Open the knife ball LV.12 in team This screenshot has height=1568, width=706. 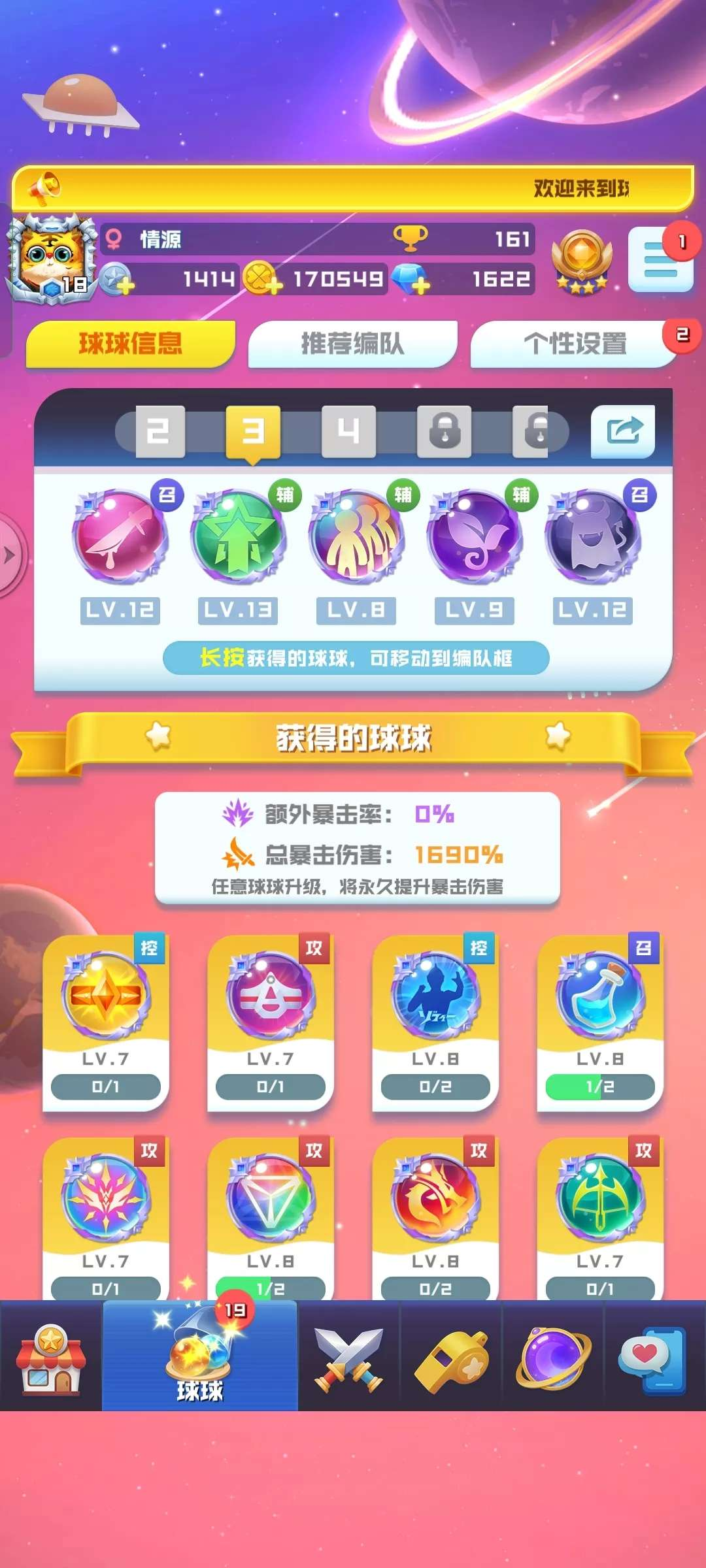tap(120, 537)
